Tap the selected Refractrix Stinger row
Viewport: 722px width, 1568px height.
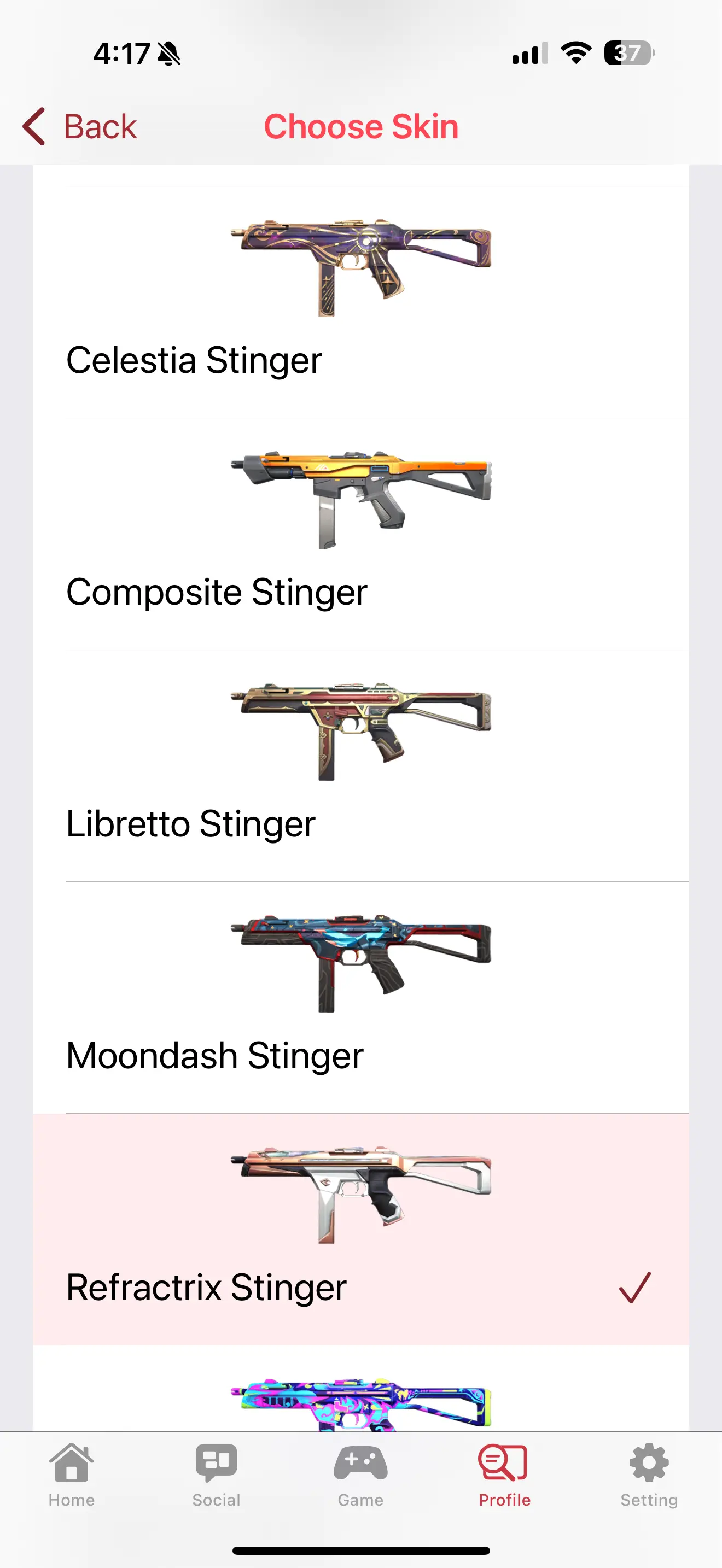(360, 1230)
